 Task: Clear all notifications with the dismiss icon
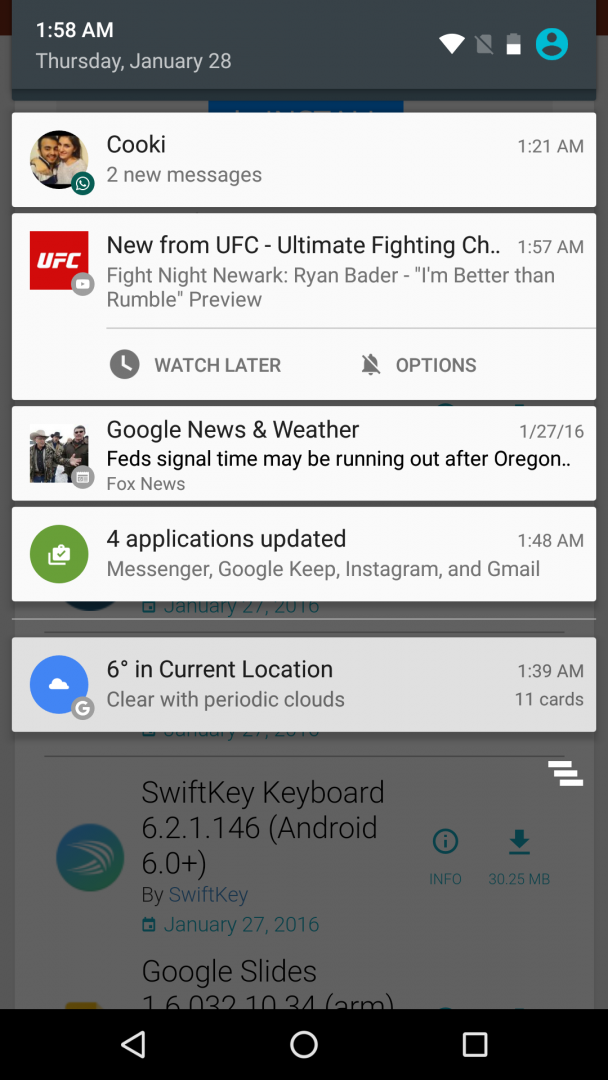click(565, 773)
